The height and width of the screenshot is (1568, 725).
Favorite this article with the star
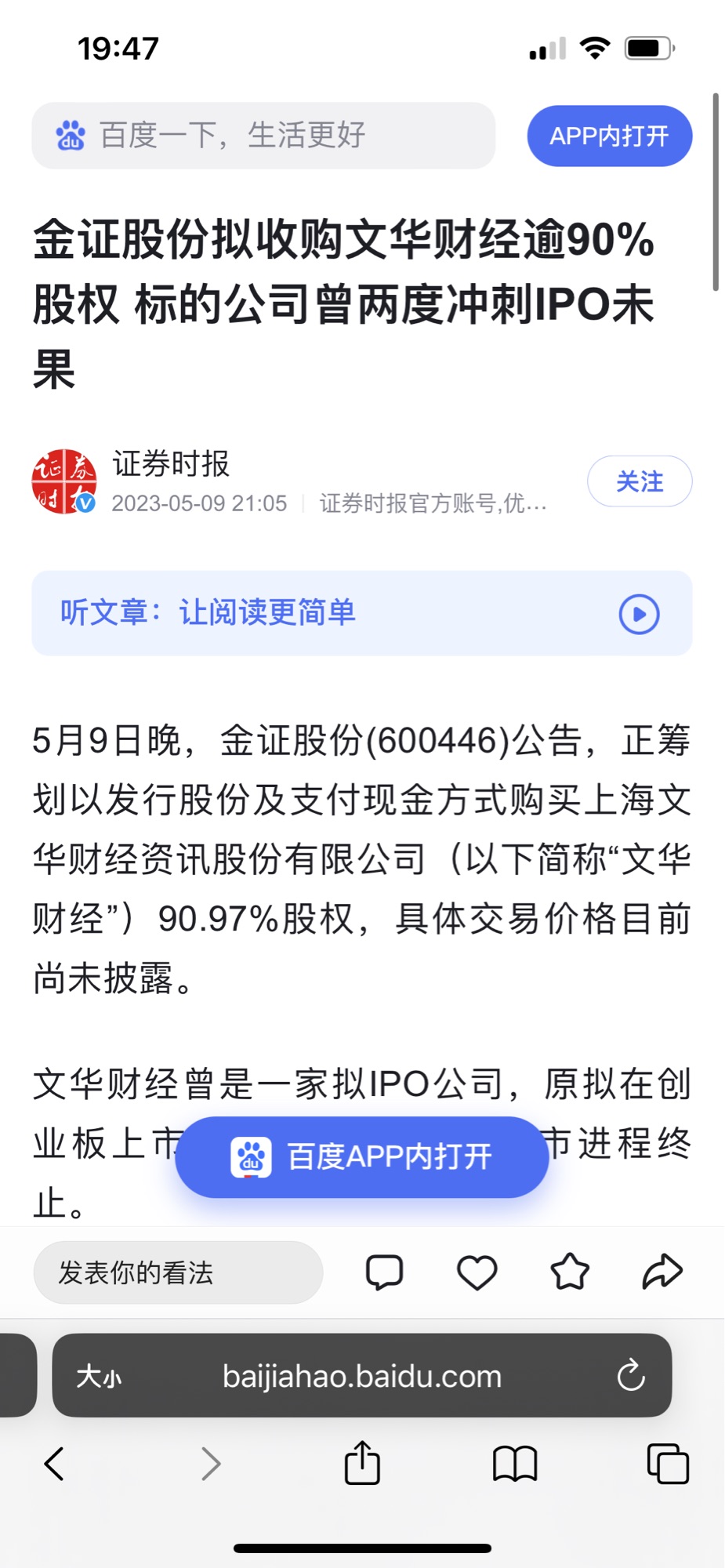(570, 1272)
